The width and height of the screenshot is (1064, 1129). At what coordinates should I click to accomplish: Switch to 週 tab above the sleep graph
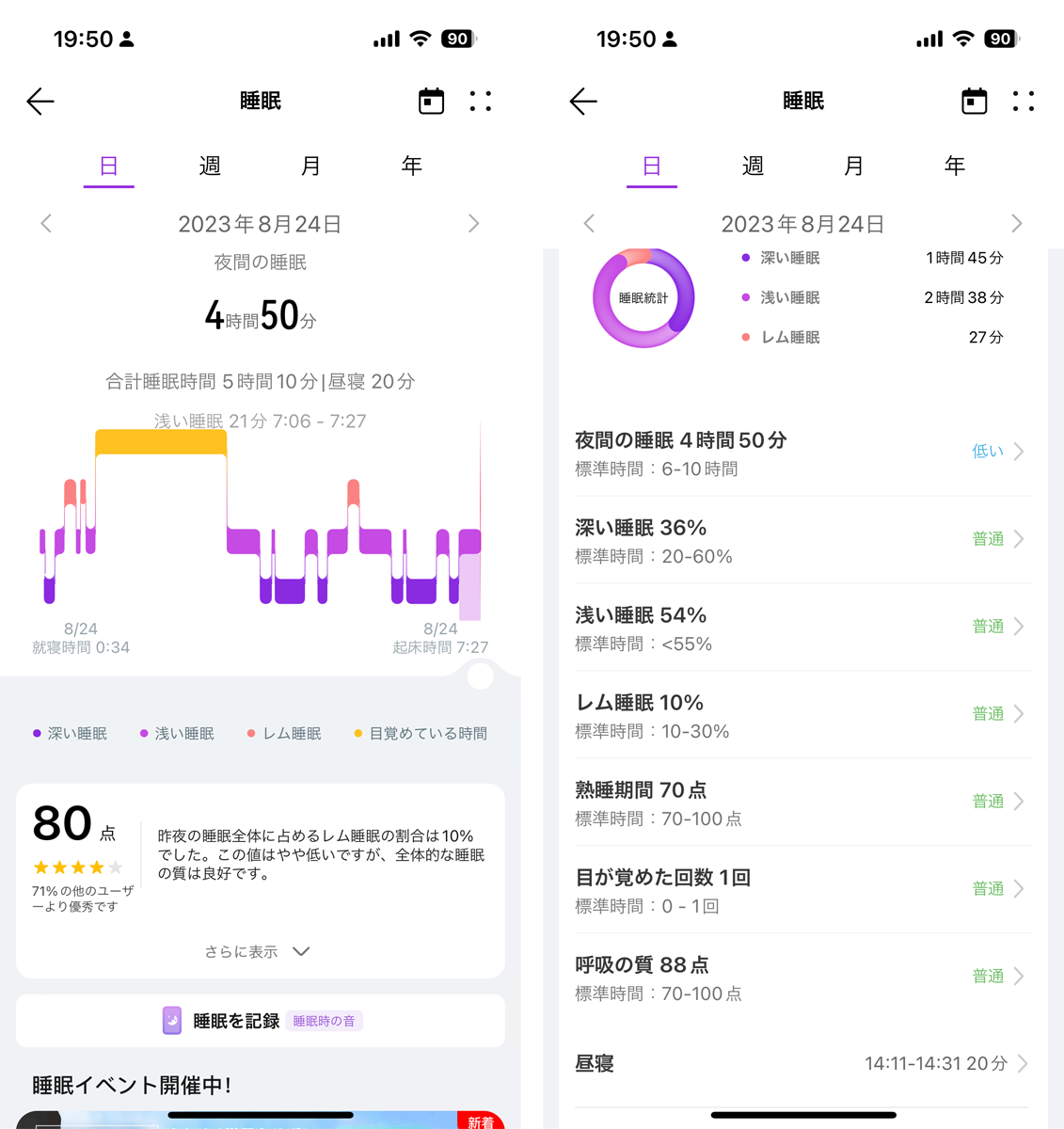pyautogui.click(x=210, y=167)
